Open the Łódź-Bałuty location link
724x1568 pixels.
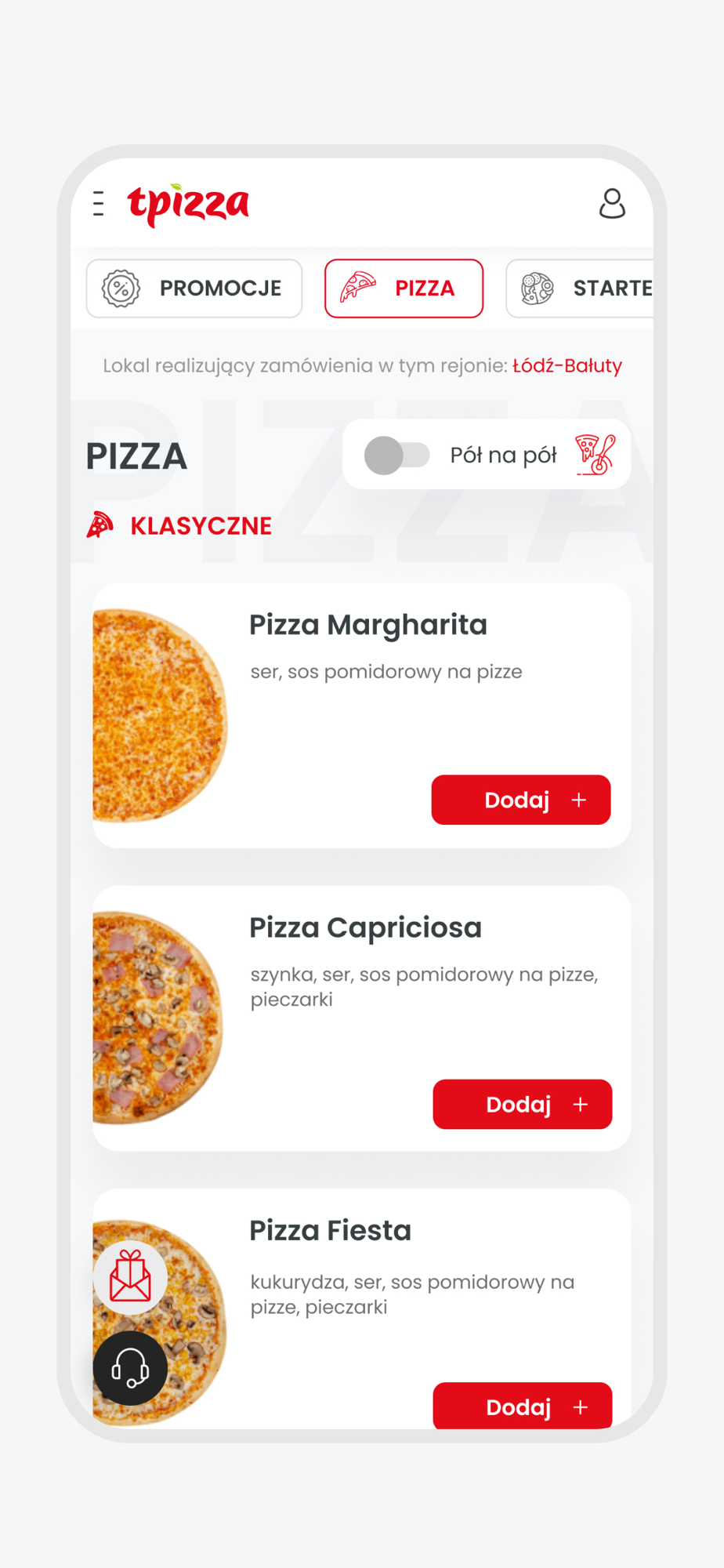point(567,366)
